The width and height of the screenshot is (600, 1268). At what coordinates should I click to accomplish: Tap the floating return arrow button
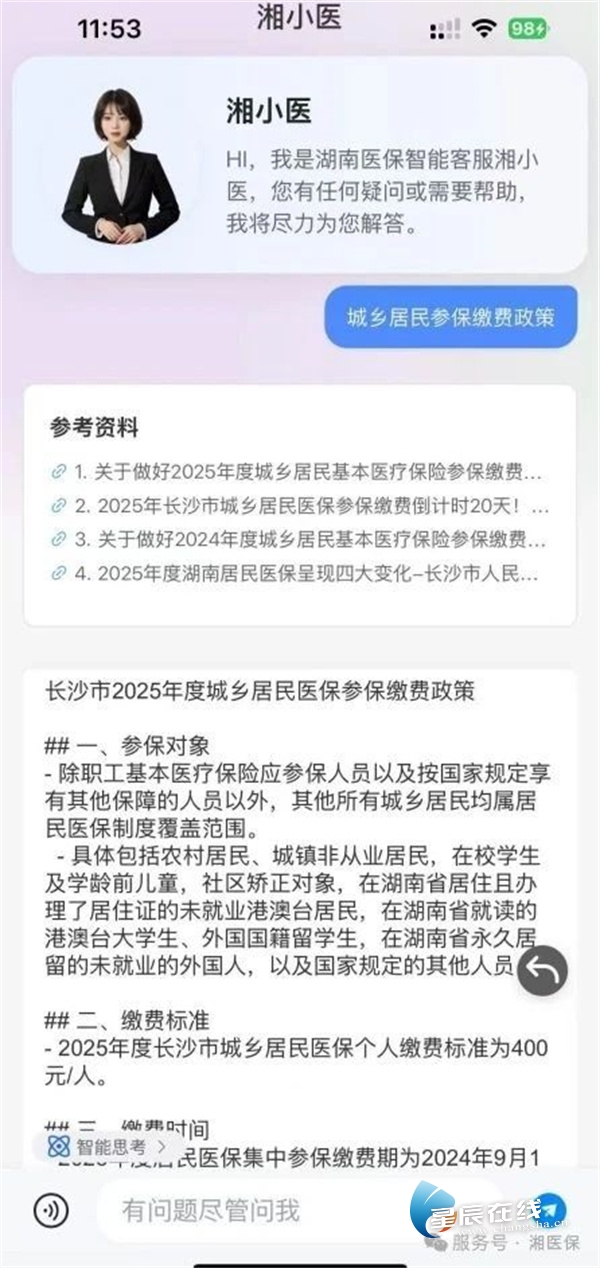[542, 970]
